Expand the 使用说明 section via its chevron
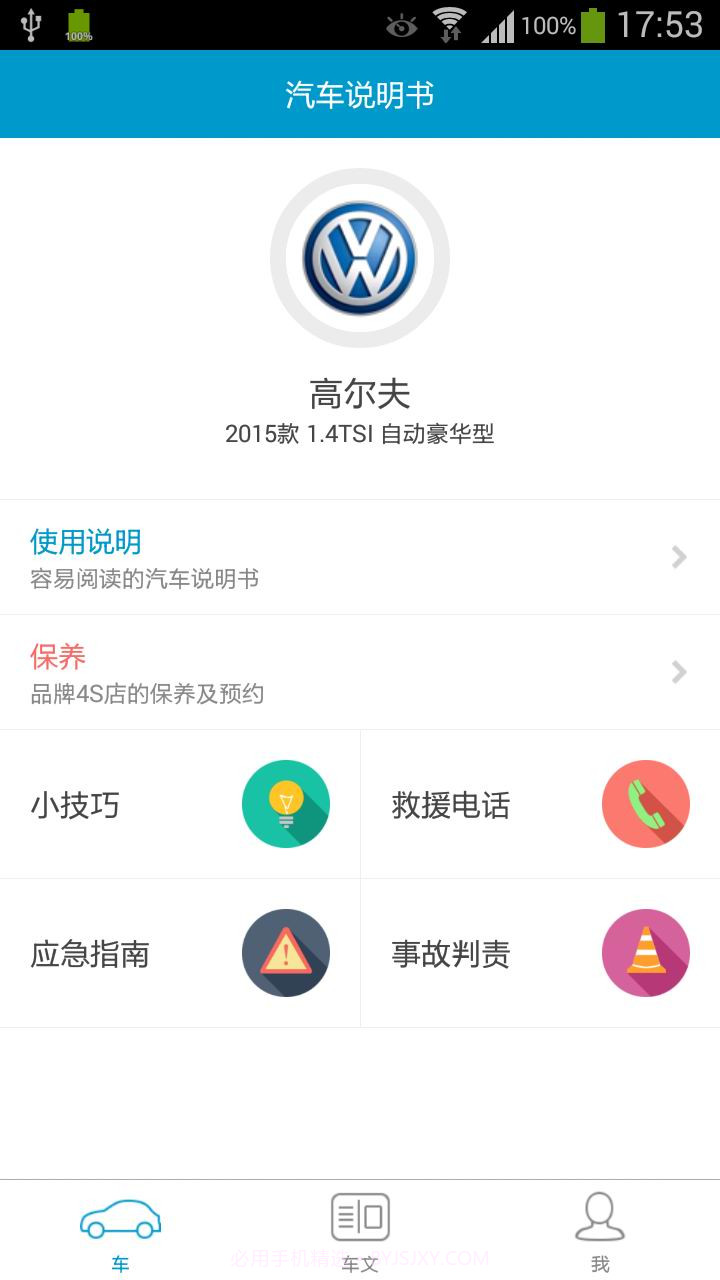Image resolution: width=720 pixels, height=1280 pixels. (x=678, y=557)
